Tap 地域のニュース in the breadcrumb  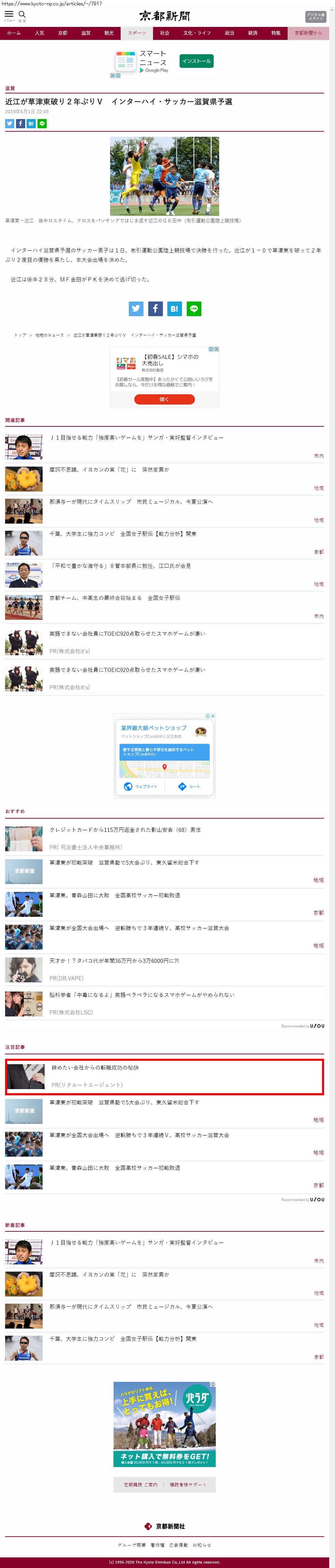click(50, 335)
